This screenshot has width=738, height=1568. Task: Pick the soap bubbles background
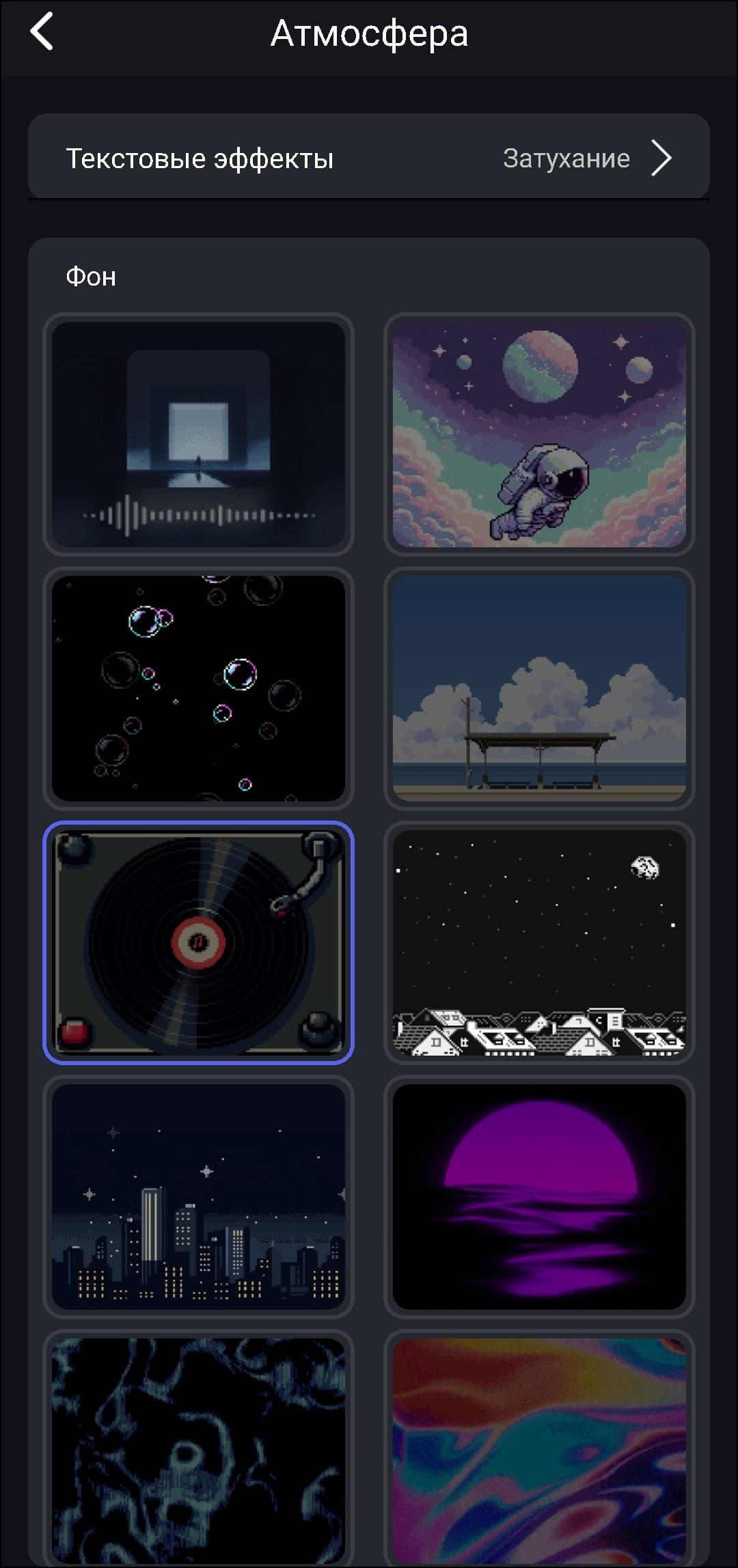(198, 689)
